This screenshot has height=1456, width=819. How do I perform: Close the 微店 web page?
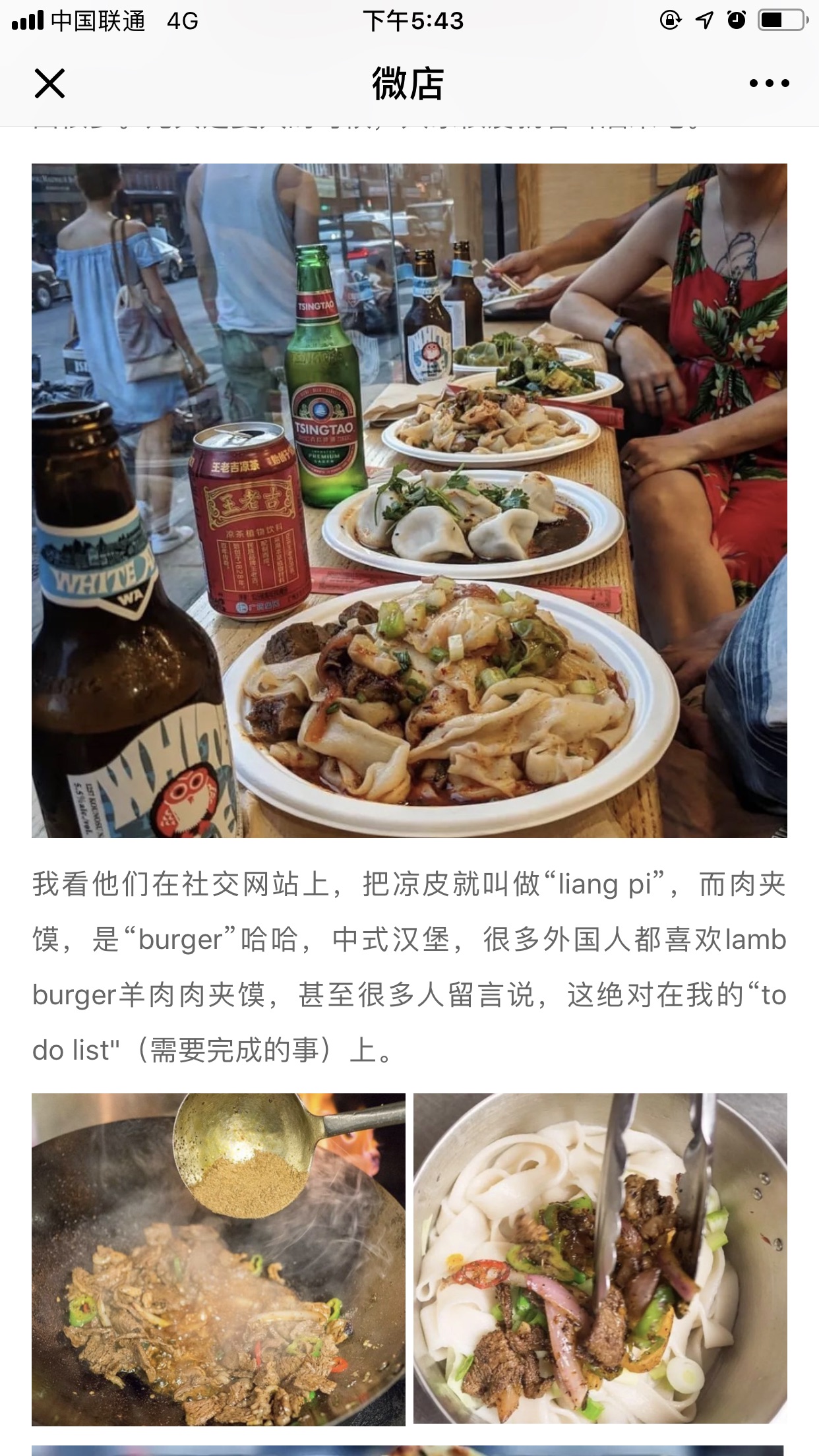point(49,84)
